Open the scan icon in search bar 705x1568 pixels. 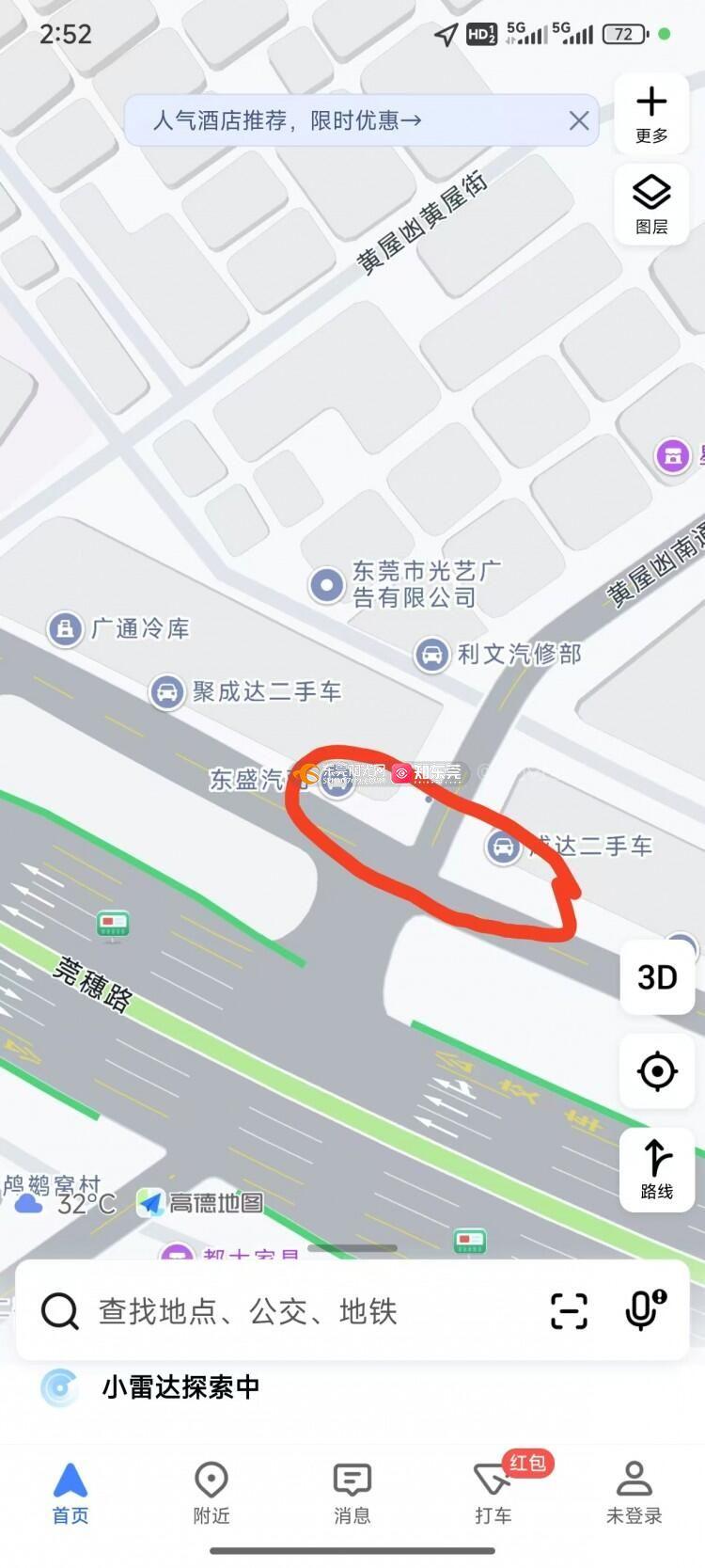click(x=569, y=1311)
